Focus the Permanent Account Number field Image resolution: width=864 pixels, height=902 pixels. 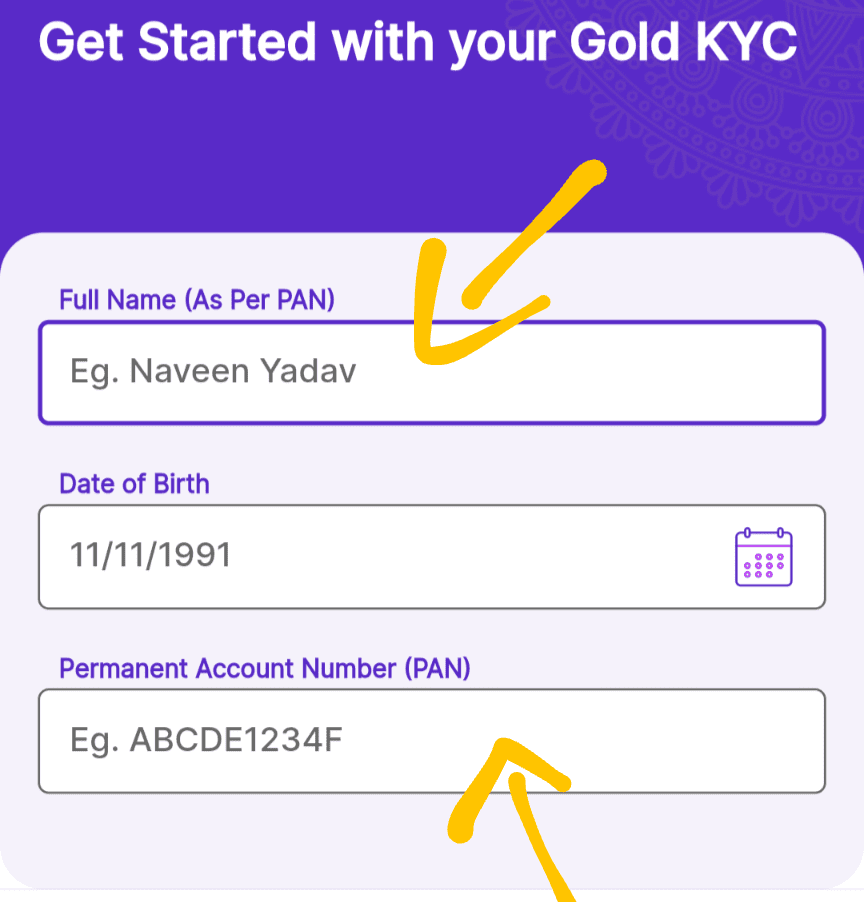pyautogui.click(x=300, y=741)
